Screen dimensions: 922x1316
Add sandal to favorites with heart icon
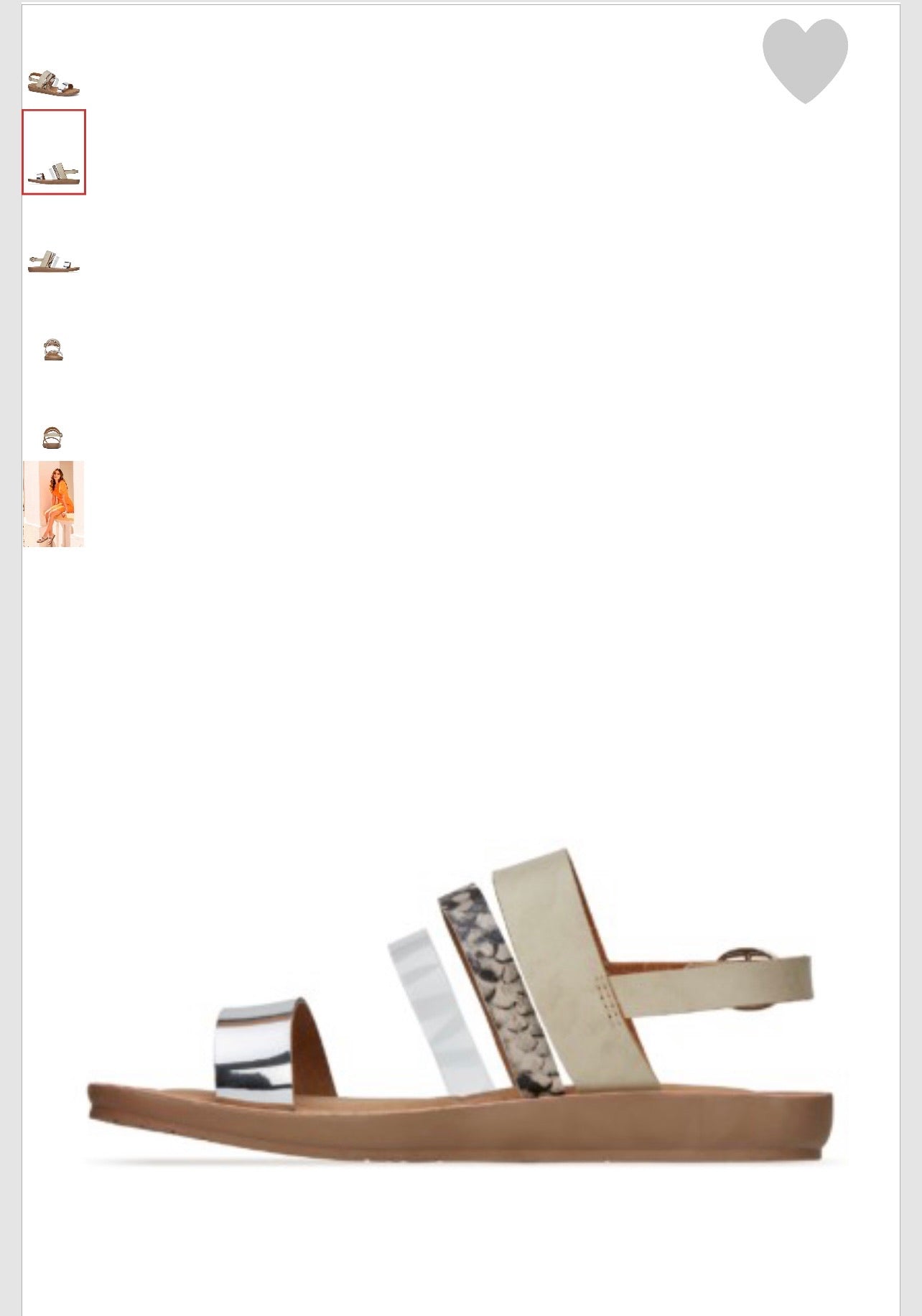tap(805, 60)
